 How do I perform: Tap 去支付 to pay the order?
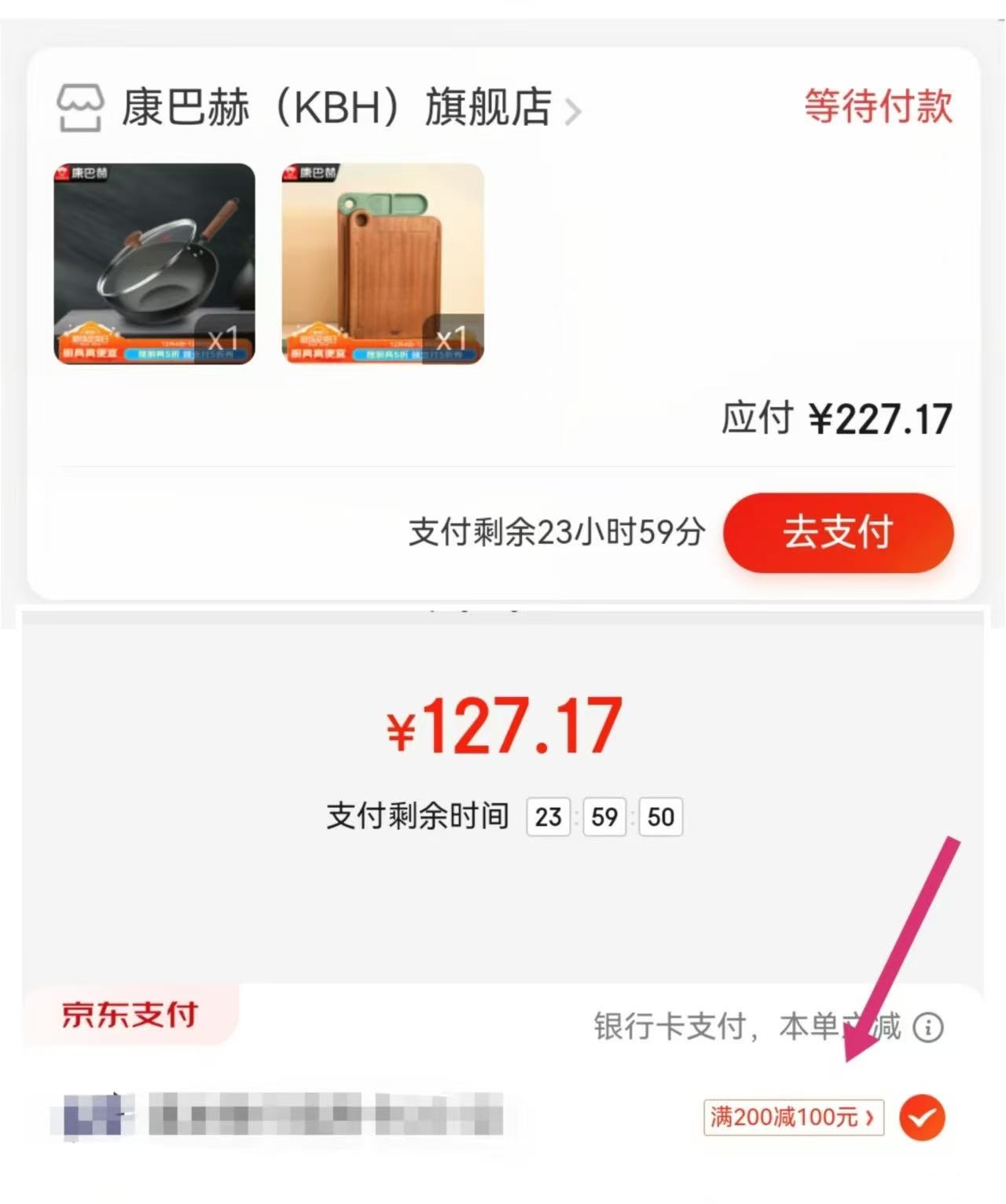(838, 532)
